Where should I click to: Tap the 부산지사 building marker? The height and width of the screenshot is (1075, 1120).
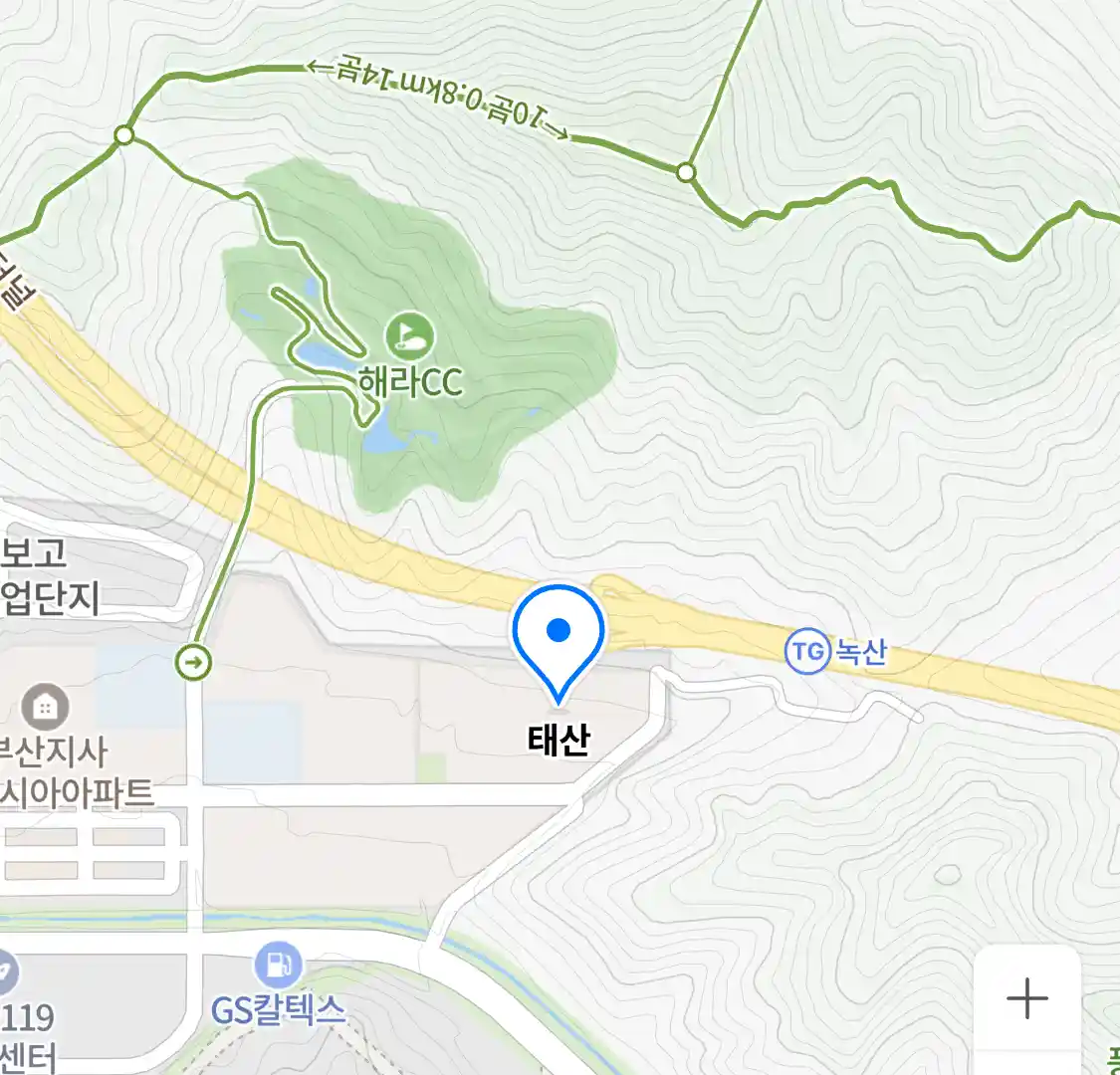click(44, 707)
